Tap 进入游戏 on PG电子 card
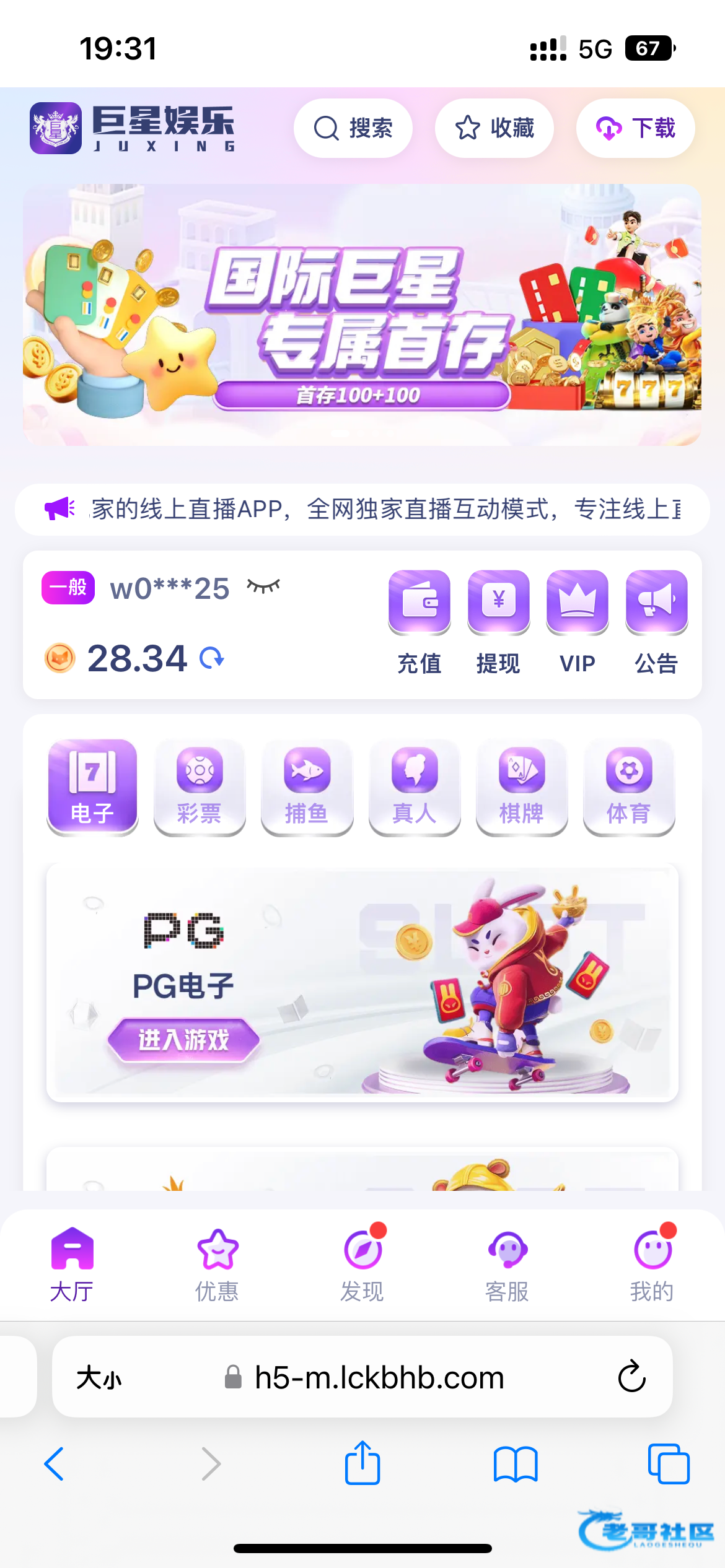The image size is (725, 1568). tap(183, 1040)
